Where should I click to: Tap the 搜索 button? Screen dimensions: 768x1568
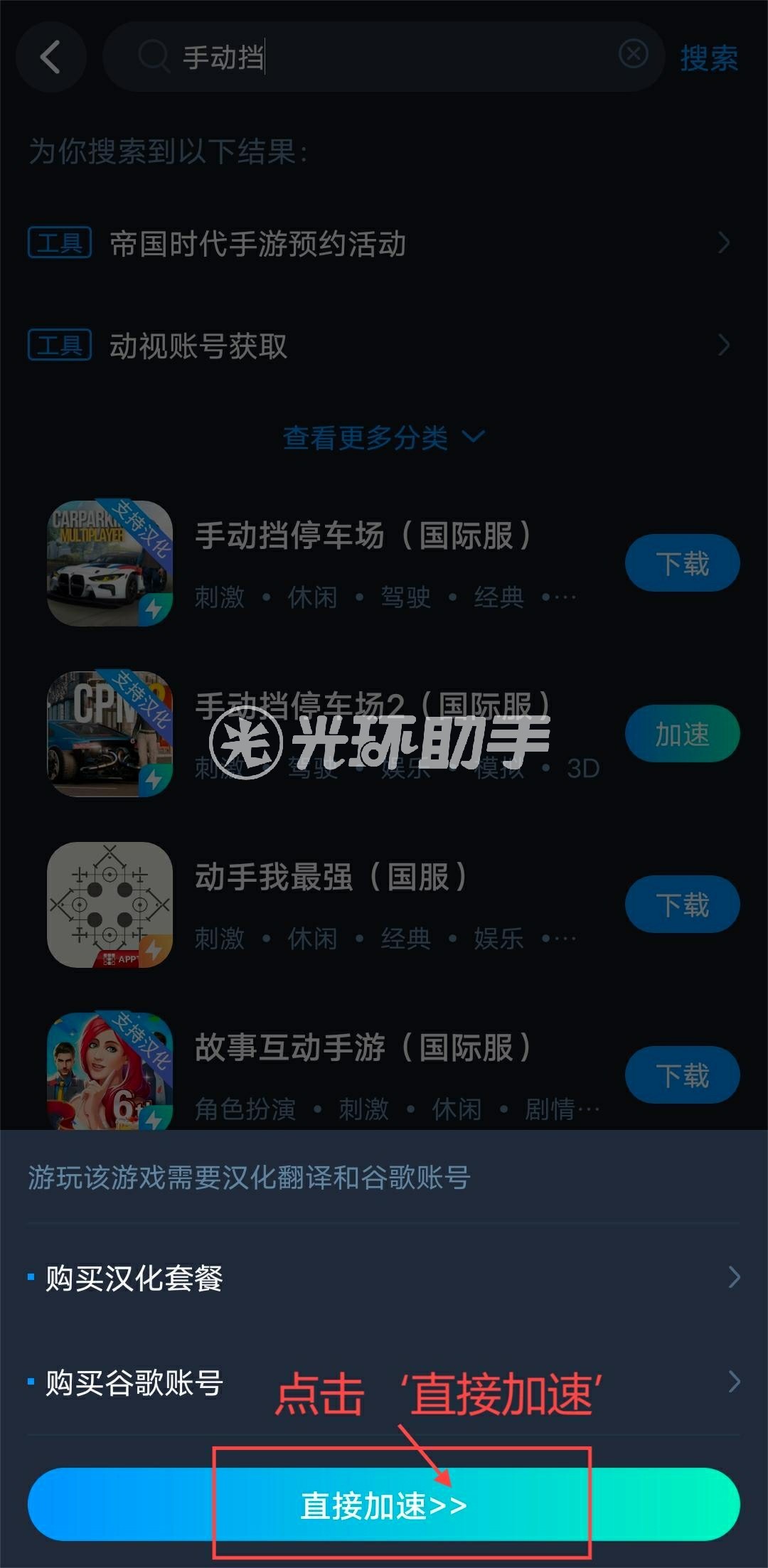[x=708, y=58]
